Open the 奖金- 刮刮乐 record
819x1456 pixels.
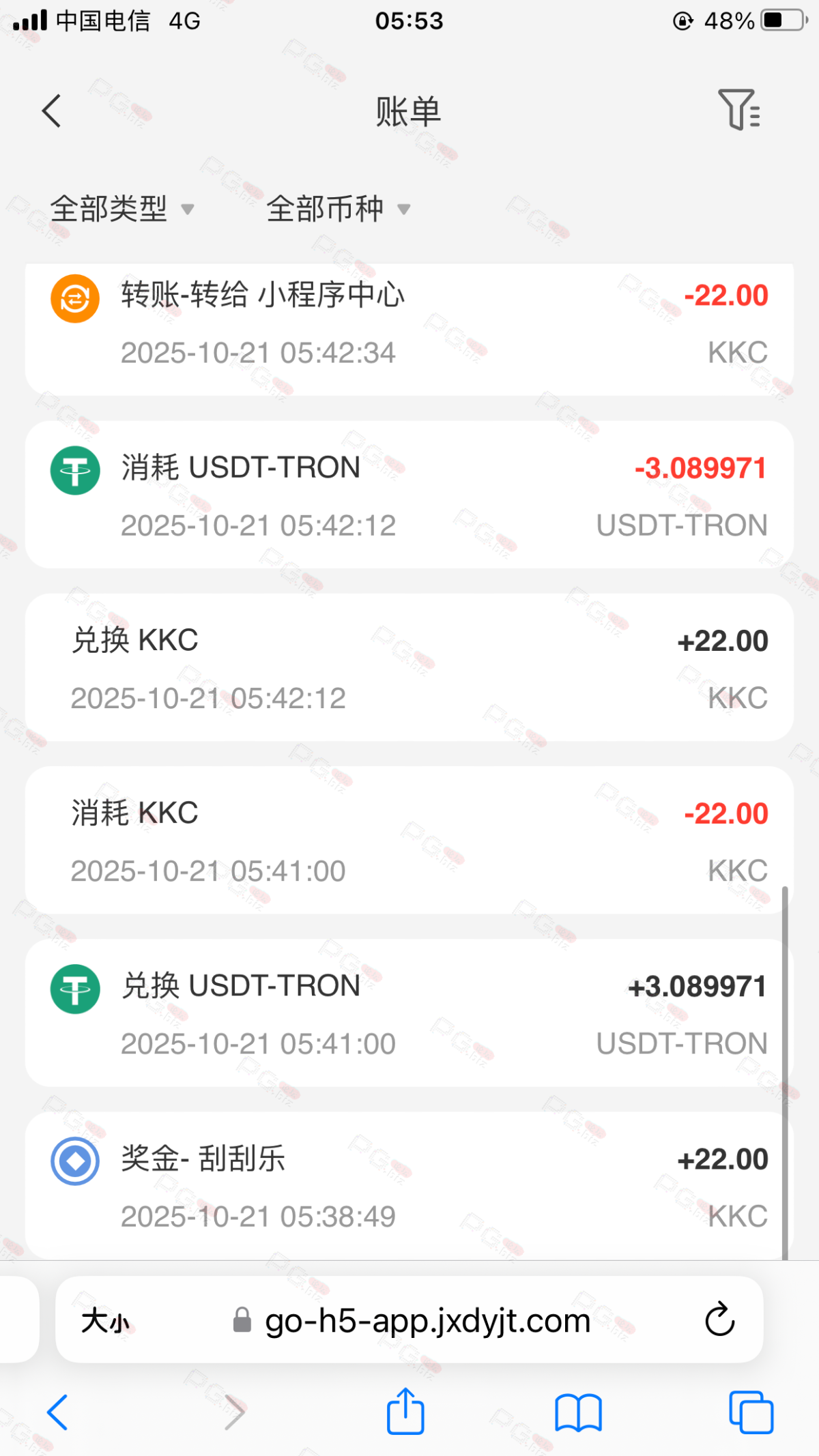(x=409, y=1186)
